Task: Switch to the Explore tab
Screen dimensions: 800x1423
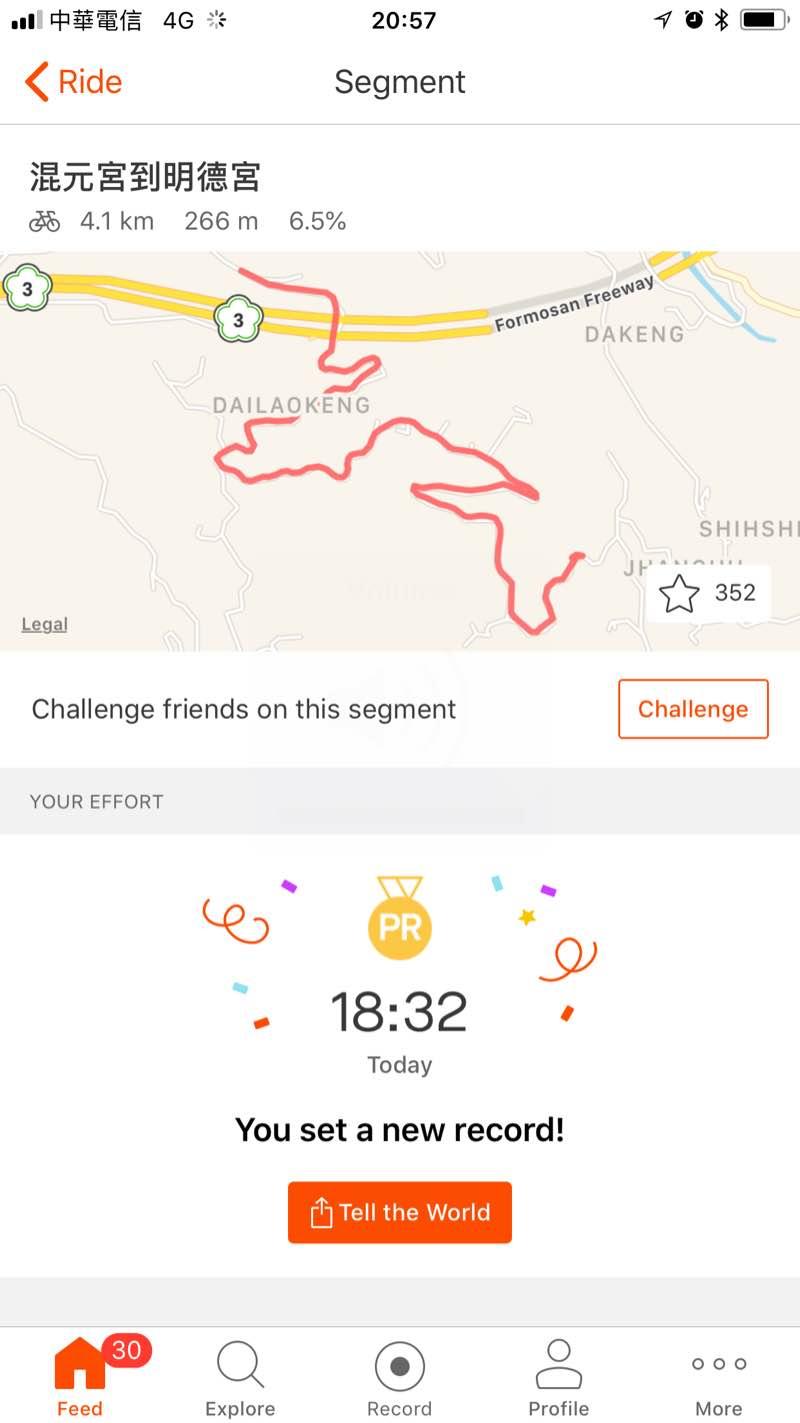Action: click(240, 1378)
